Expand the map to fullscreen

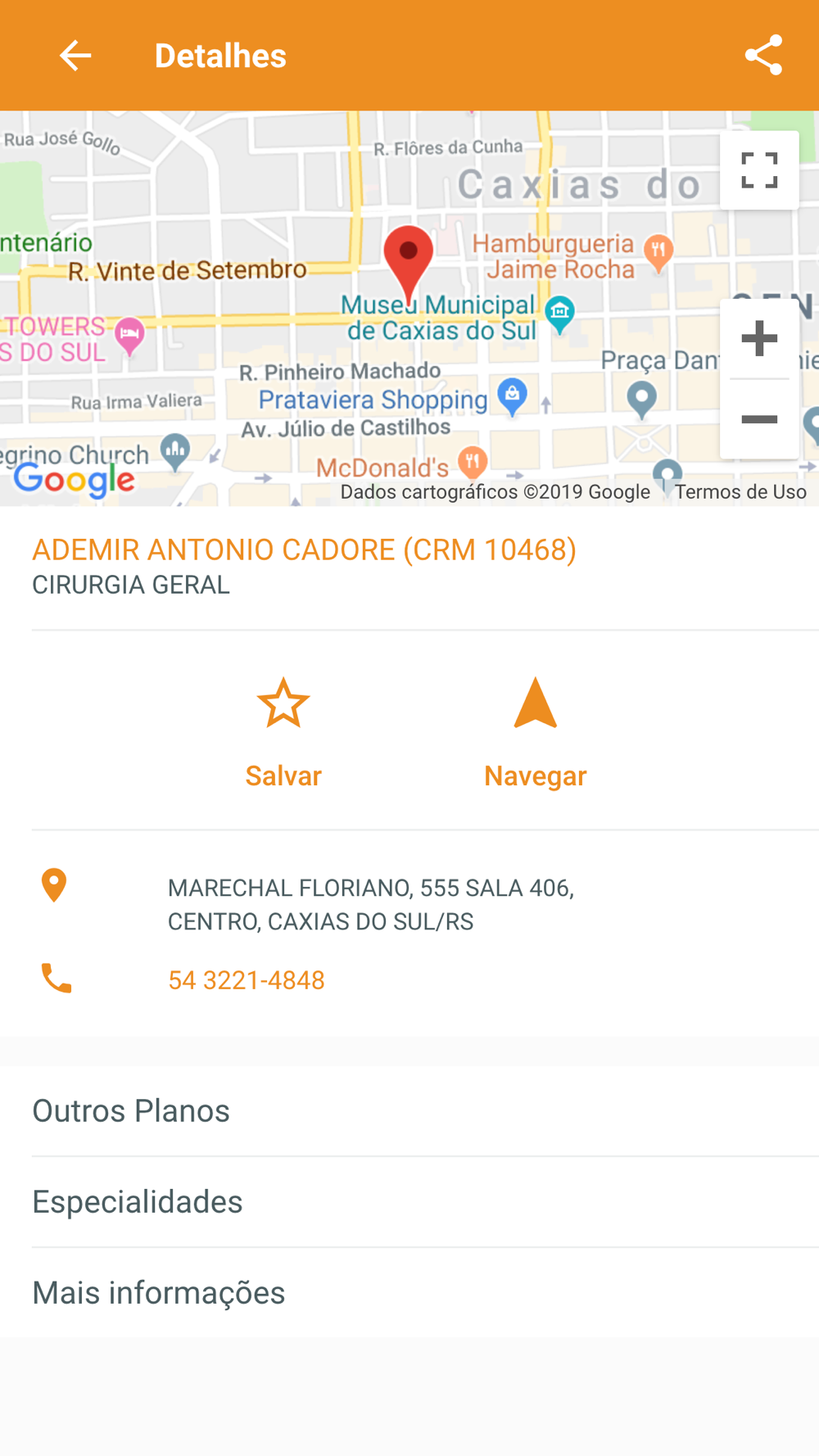(759, 170)
